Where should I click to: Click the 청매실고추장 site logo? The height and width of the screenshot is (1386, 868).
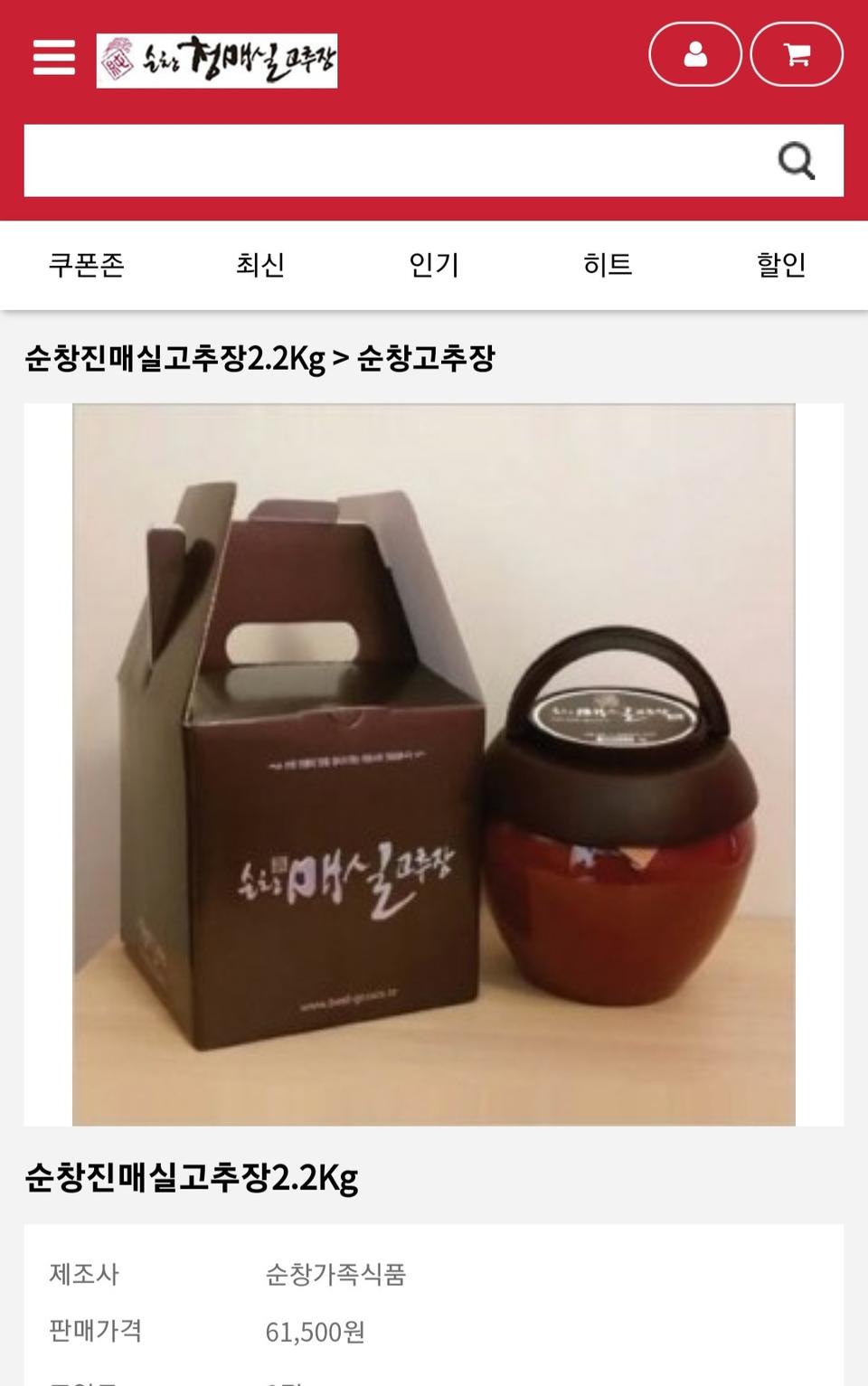[217, 59]
